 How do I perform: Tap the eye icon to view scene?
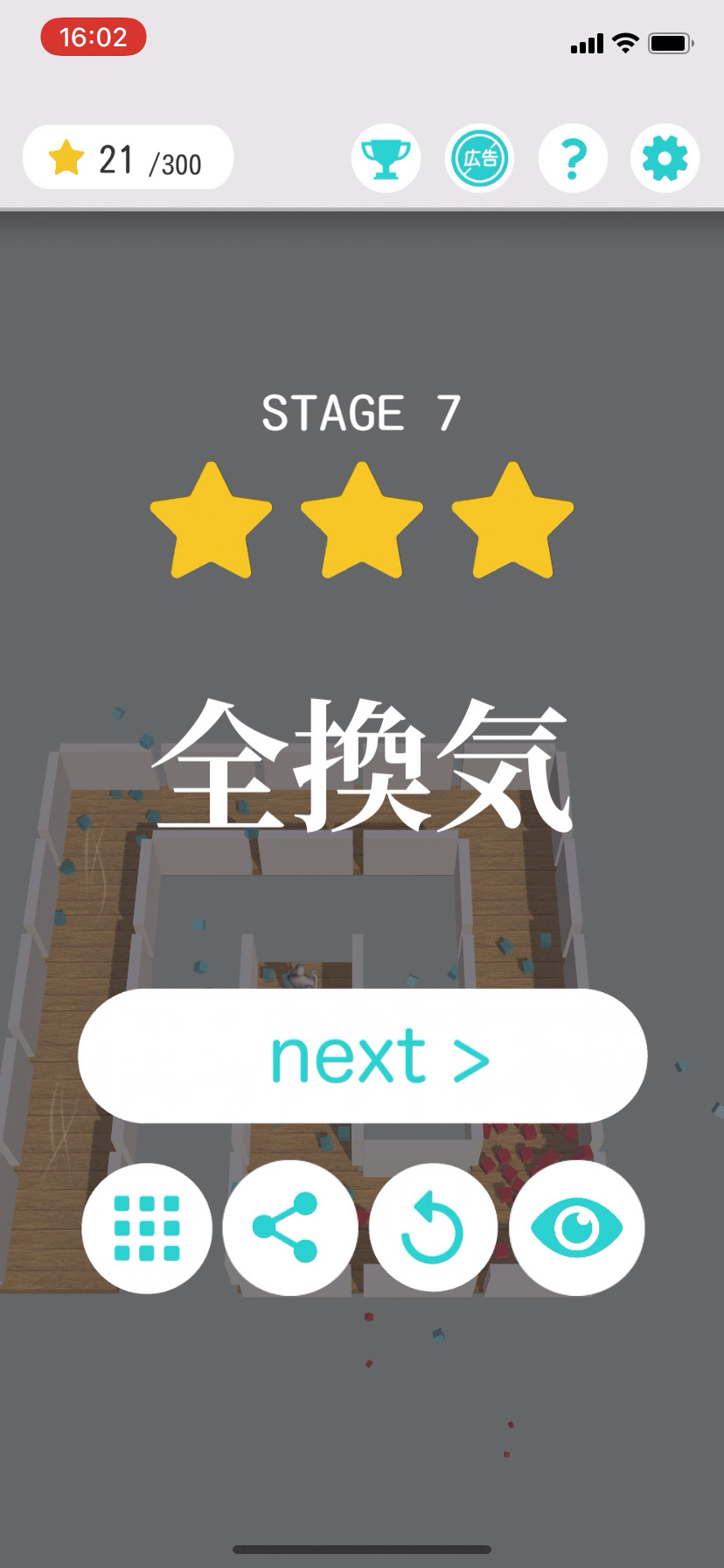click(x=576, y=1228)
